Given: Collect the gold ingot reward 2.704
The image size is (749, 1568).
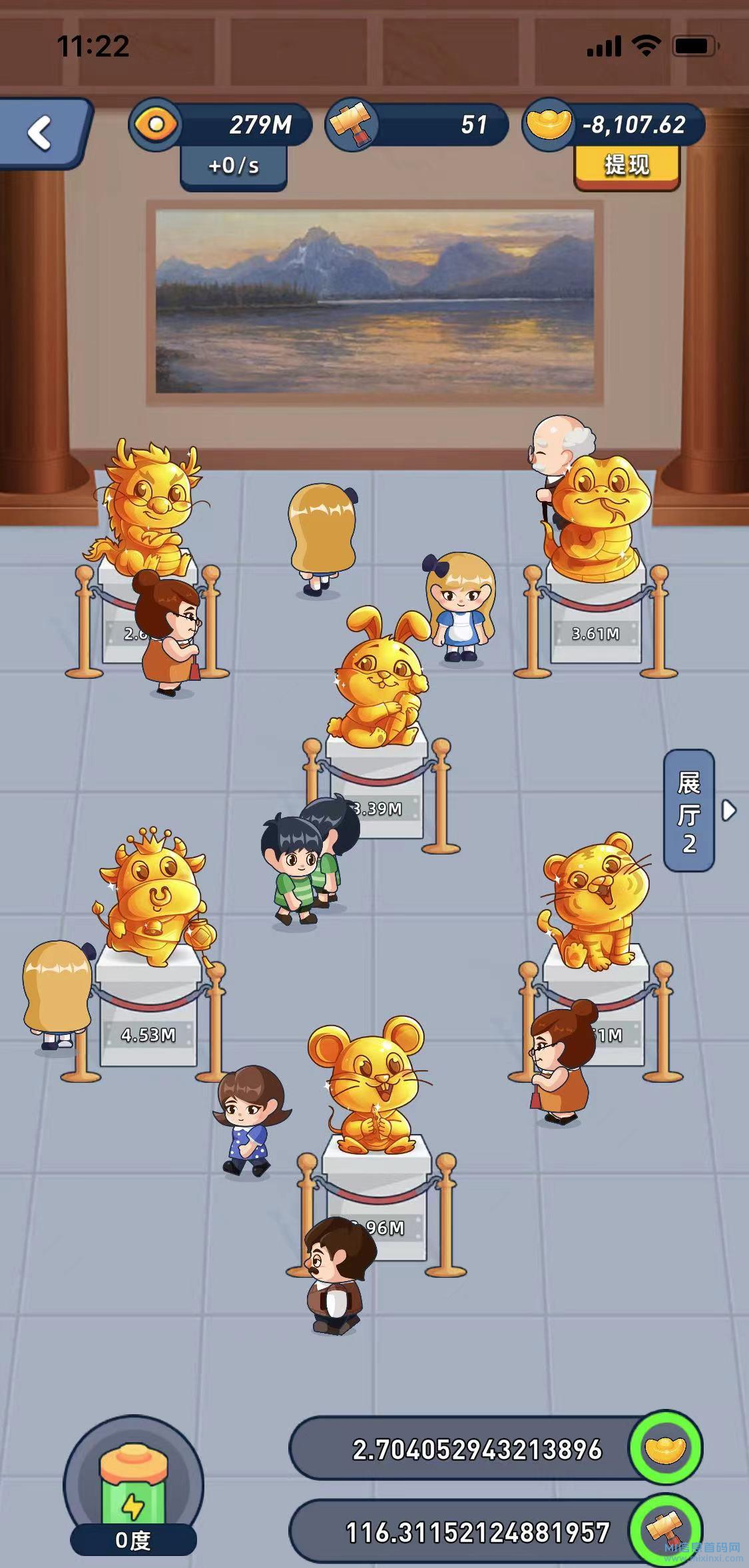Looking at the screenshot, I should (x=665, y=1449).
